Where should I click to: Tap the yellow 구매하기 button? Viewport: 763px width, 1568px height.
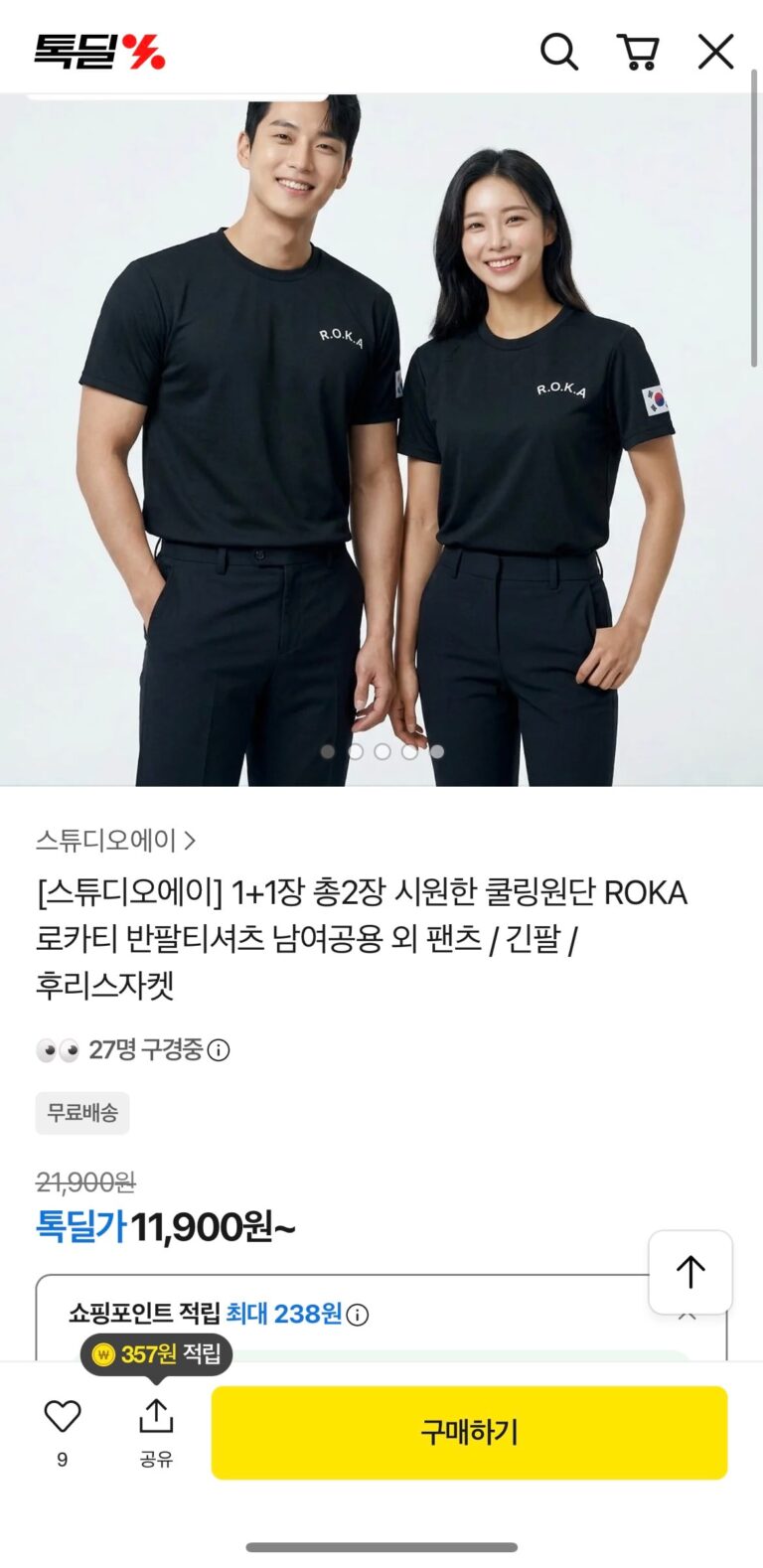469,1432
